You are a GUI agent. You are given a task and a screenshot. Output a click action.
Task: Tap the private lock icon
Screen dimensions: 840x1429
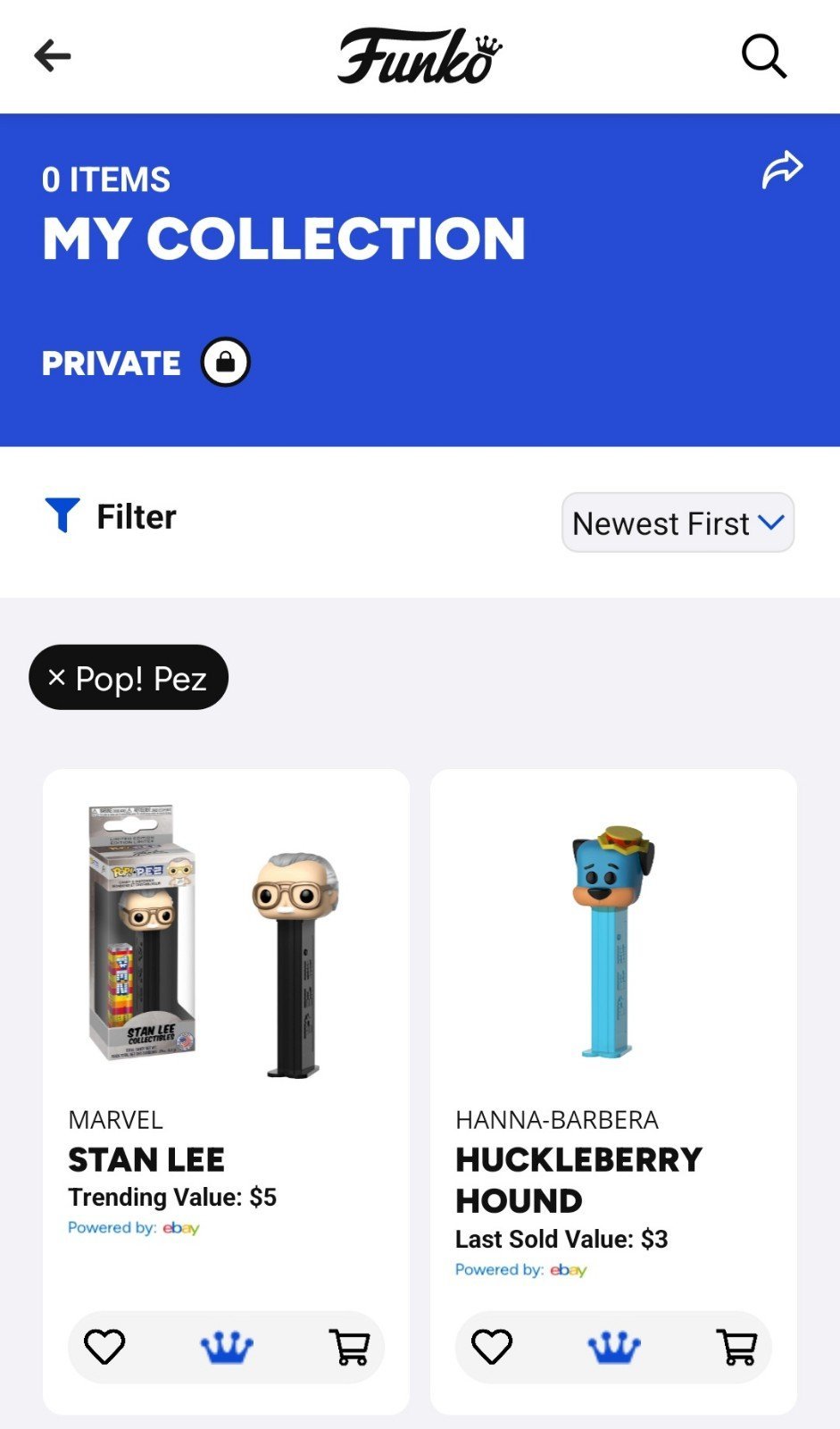pos(226,362)
